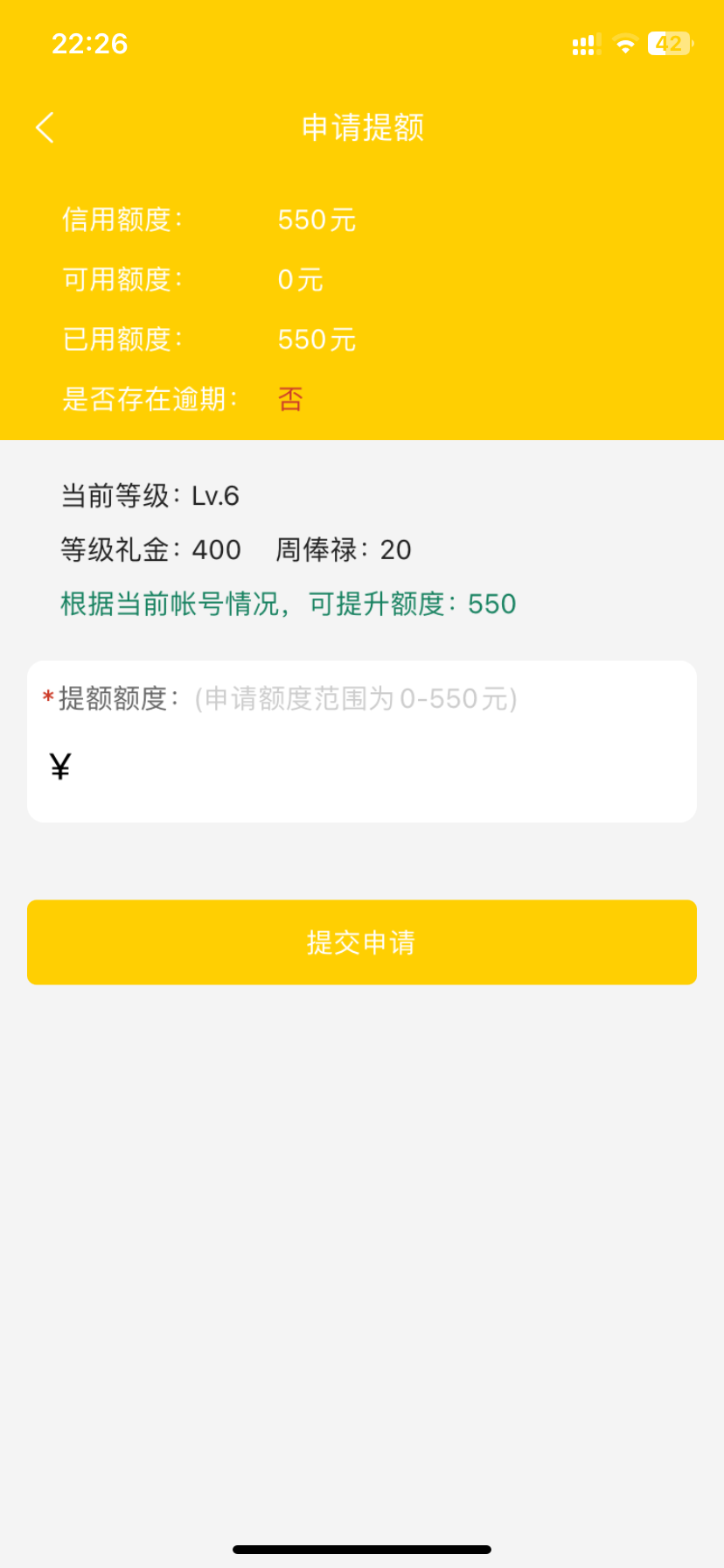Select the 申请提额 page title
The image size is (724, 1568).
(361, 128)
